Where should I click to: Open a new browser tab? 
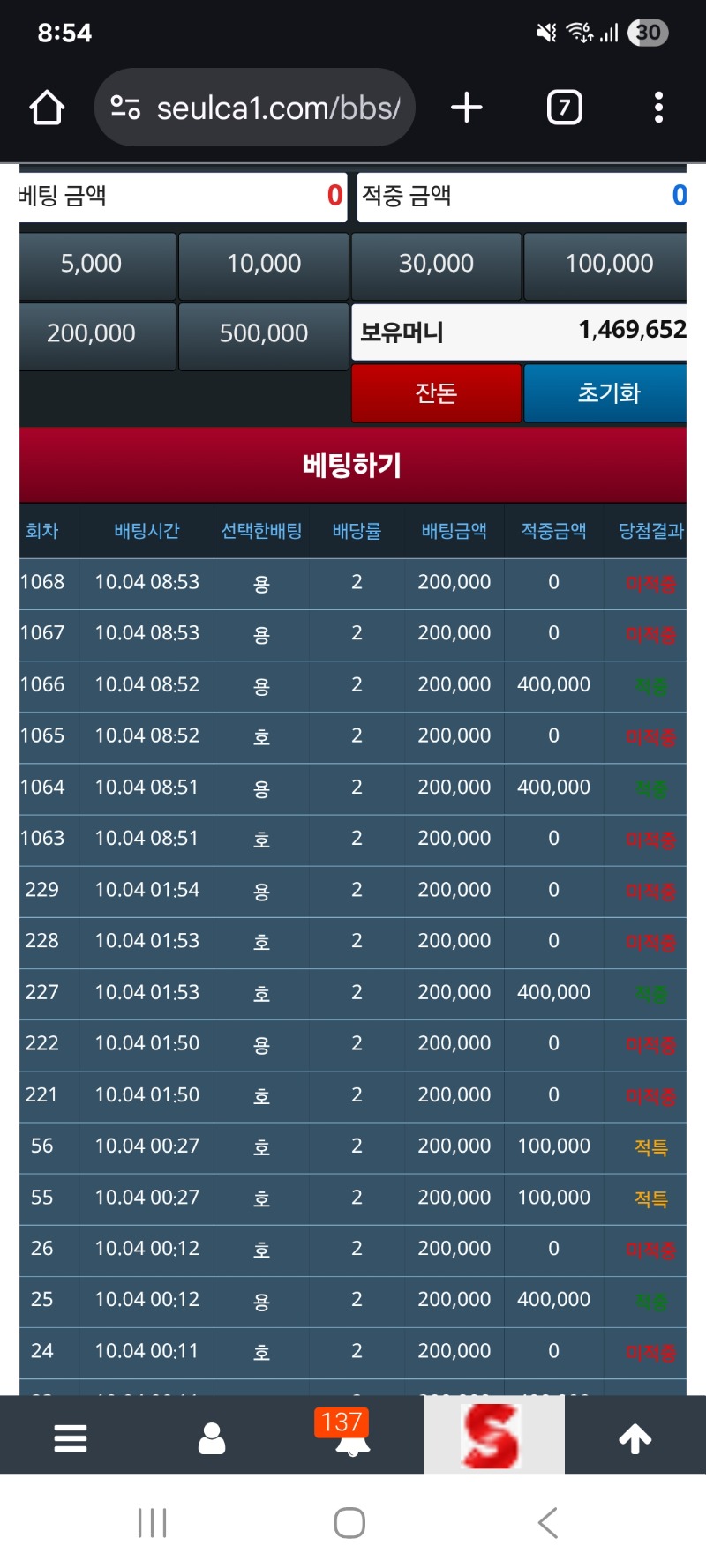[466, 108]
